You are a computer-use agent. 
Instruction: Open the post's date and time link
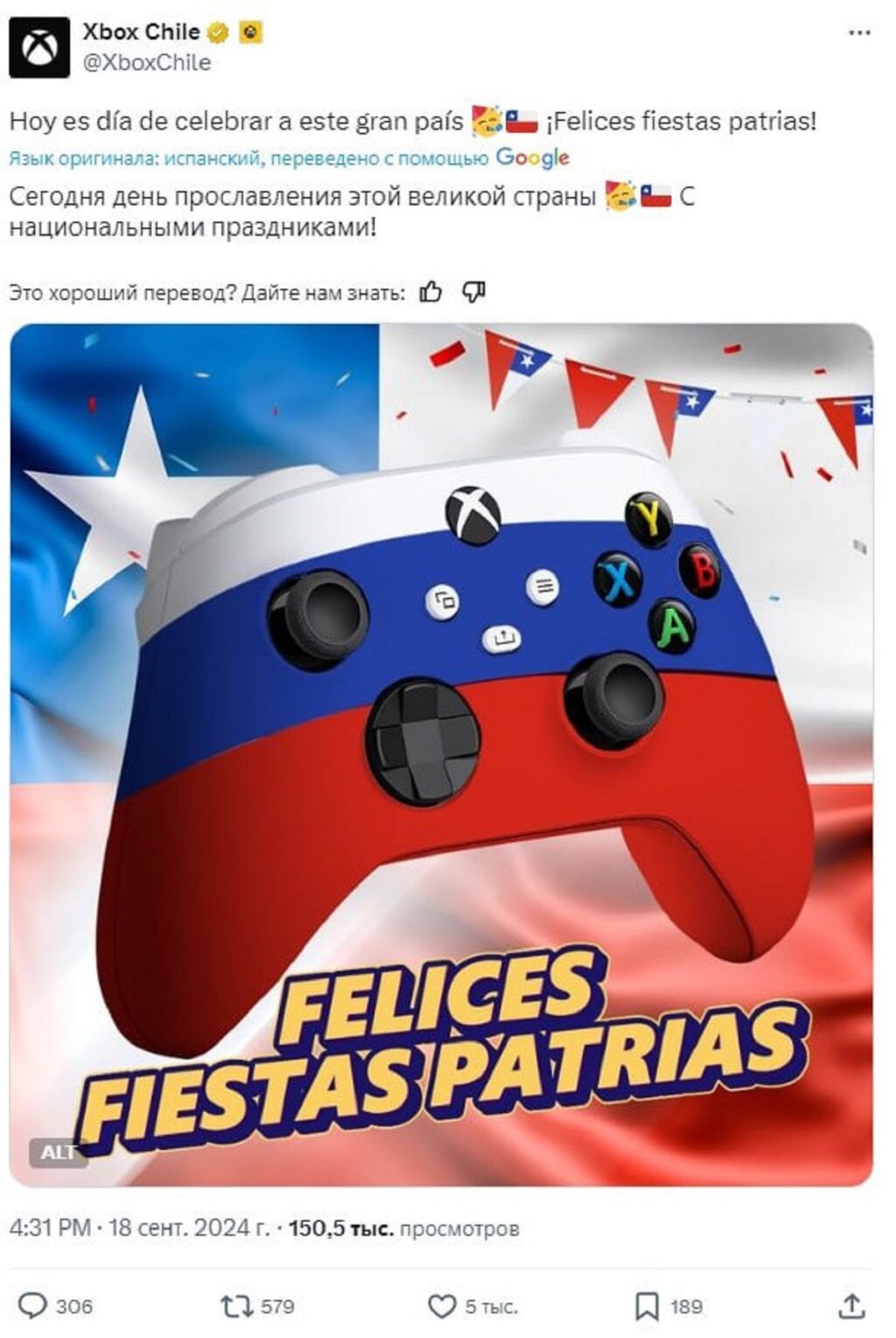(140, 1229)
